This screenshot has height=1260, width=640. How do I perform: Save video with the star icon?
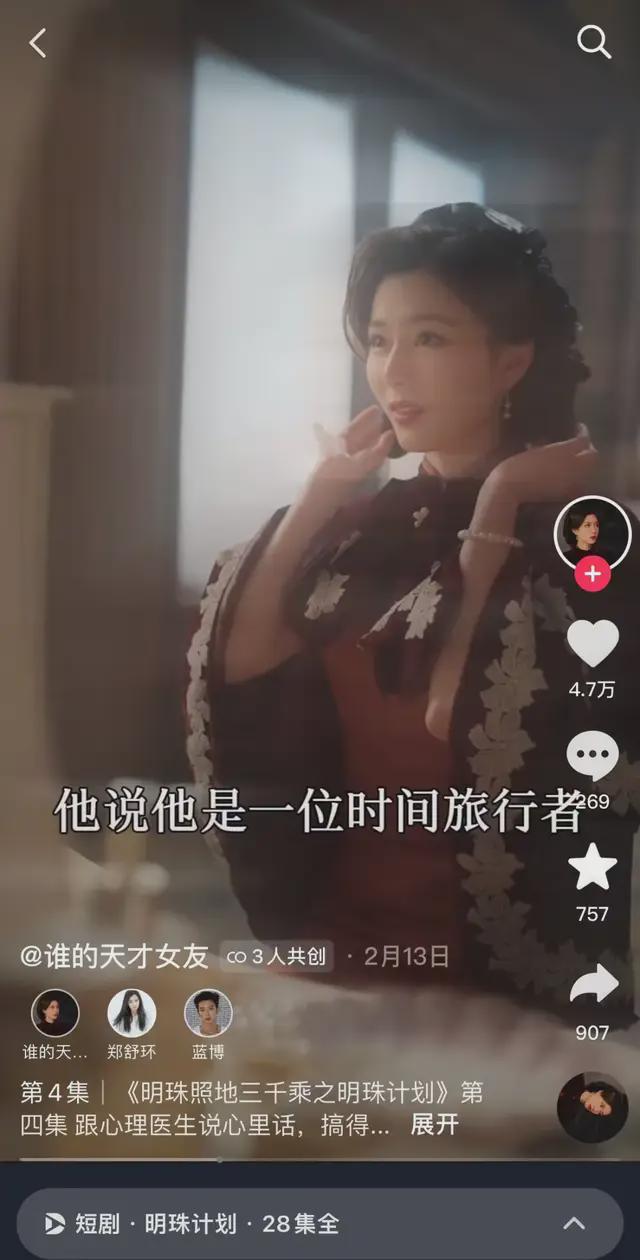[592, 867]
